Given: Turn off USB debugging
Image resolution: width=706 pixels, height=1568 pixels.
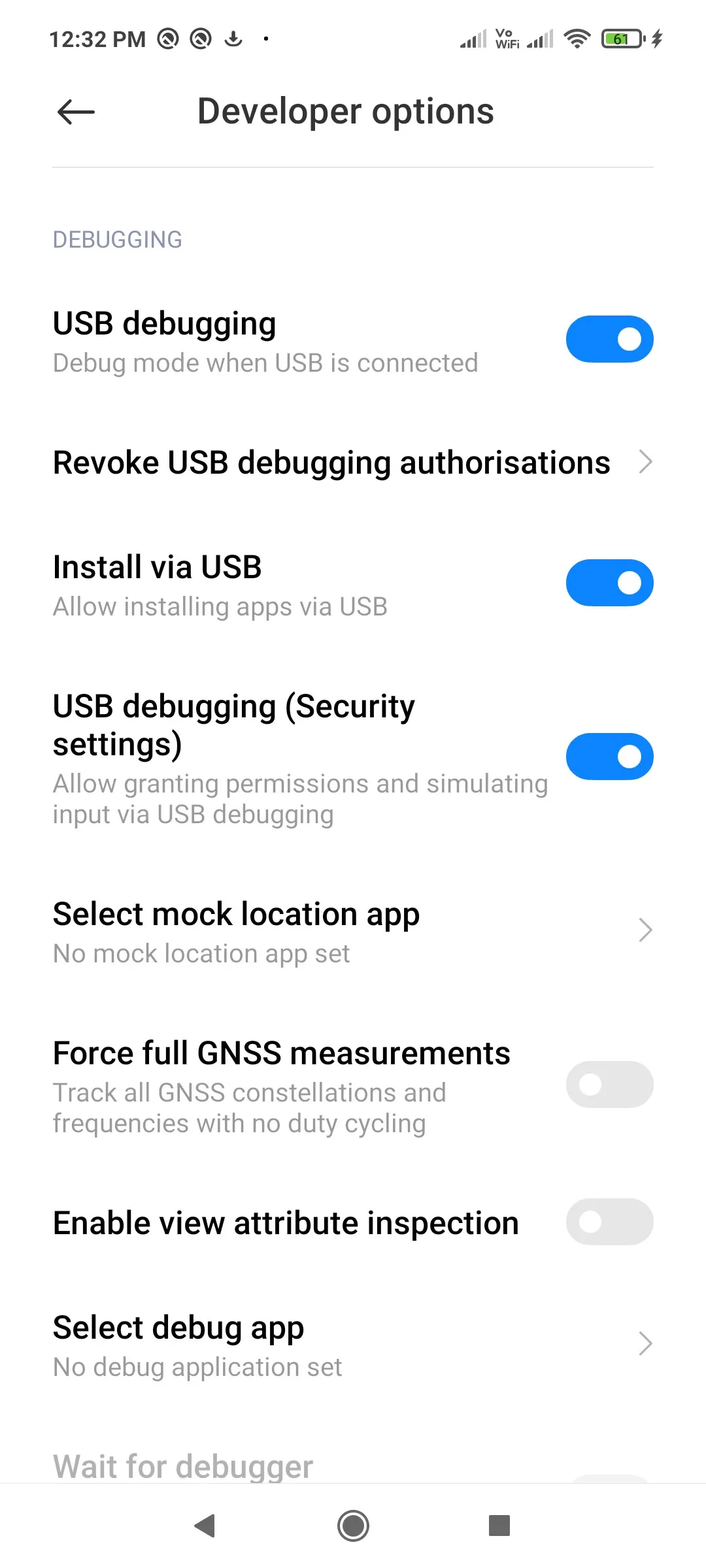Looking at the screenshot, I should point(609,339).
